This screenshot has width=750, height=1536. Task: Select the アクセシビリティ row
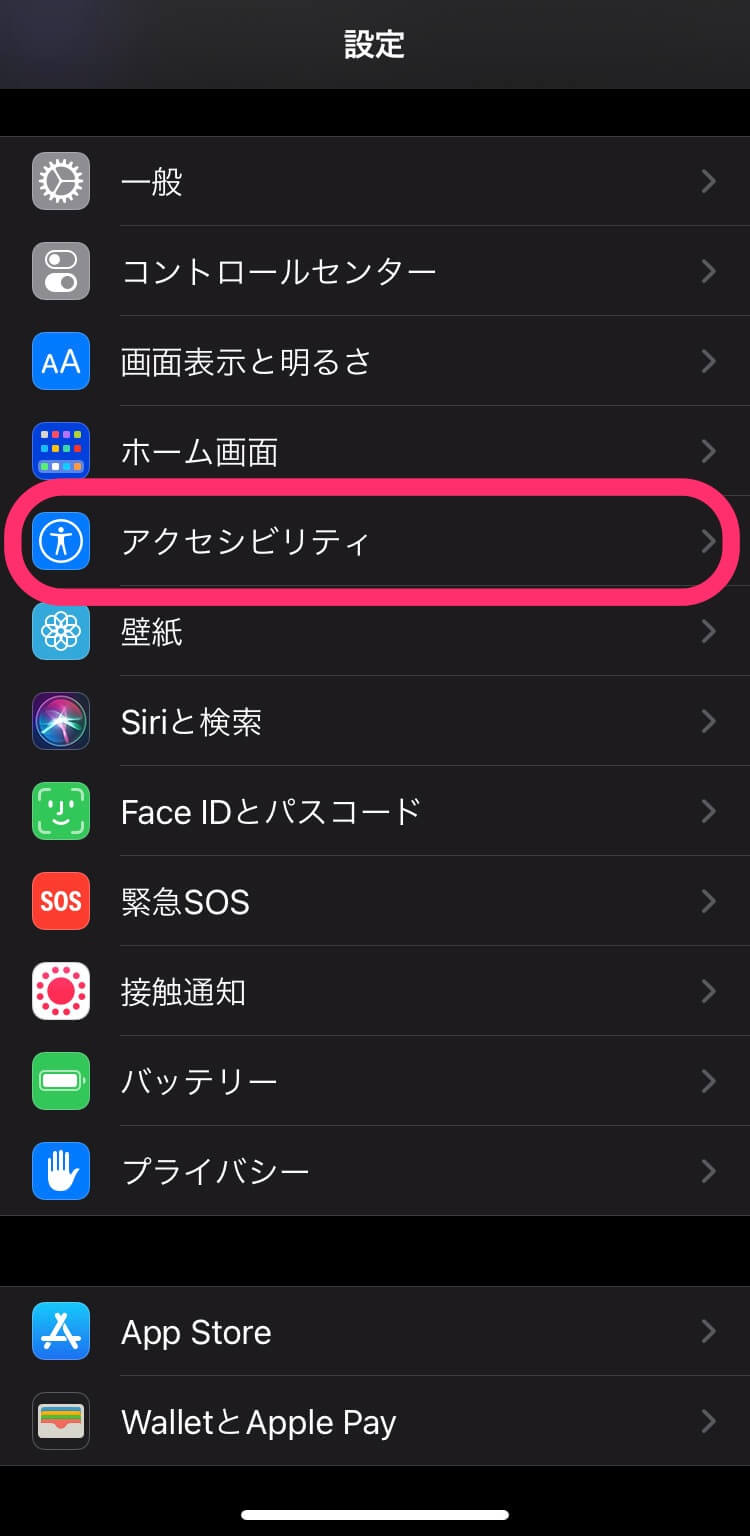375,542
